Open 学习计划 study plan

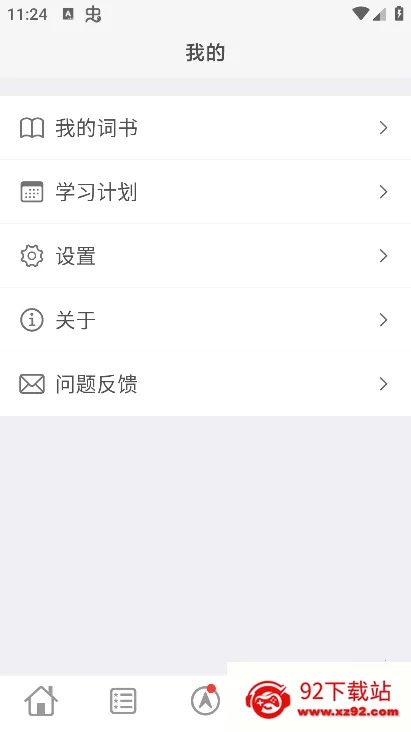206,192
